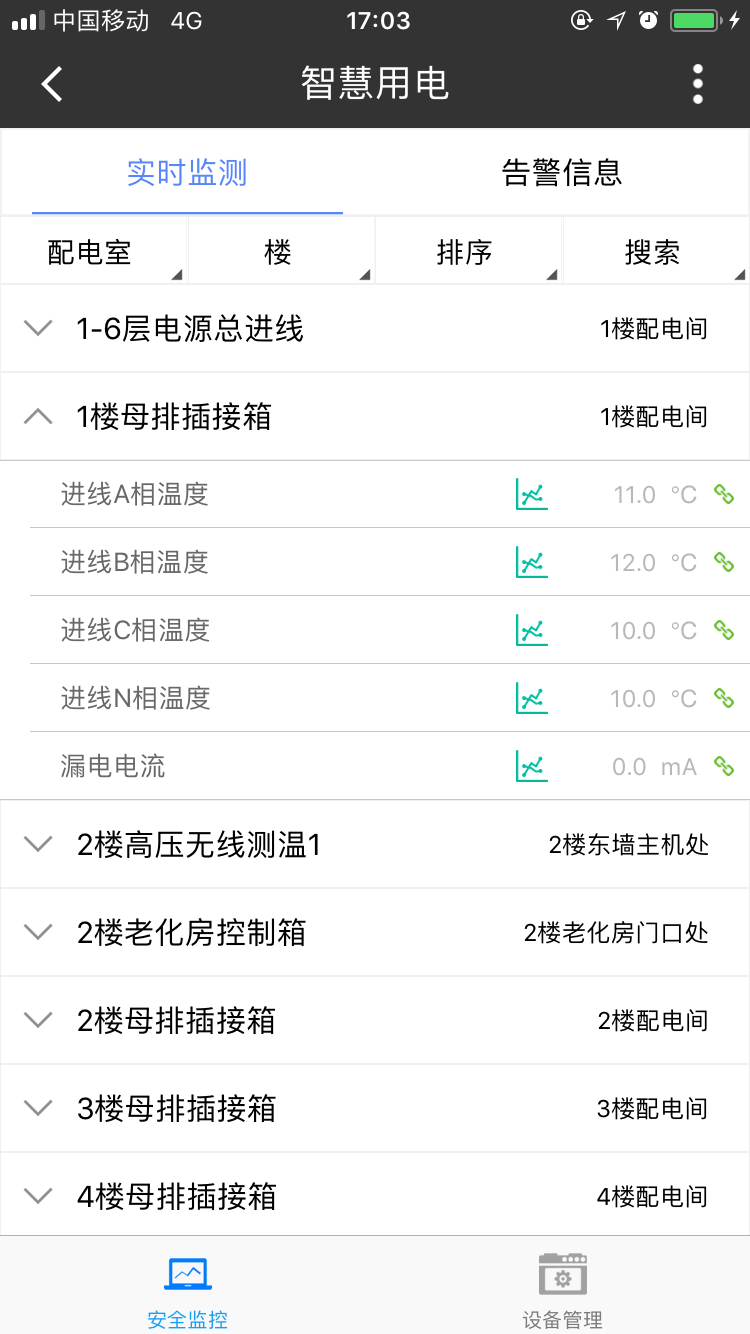This screenshot has width=750, height=1334.
Task: Select the 实时监测 tab
Action: [x=187, y=173]
